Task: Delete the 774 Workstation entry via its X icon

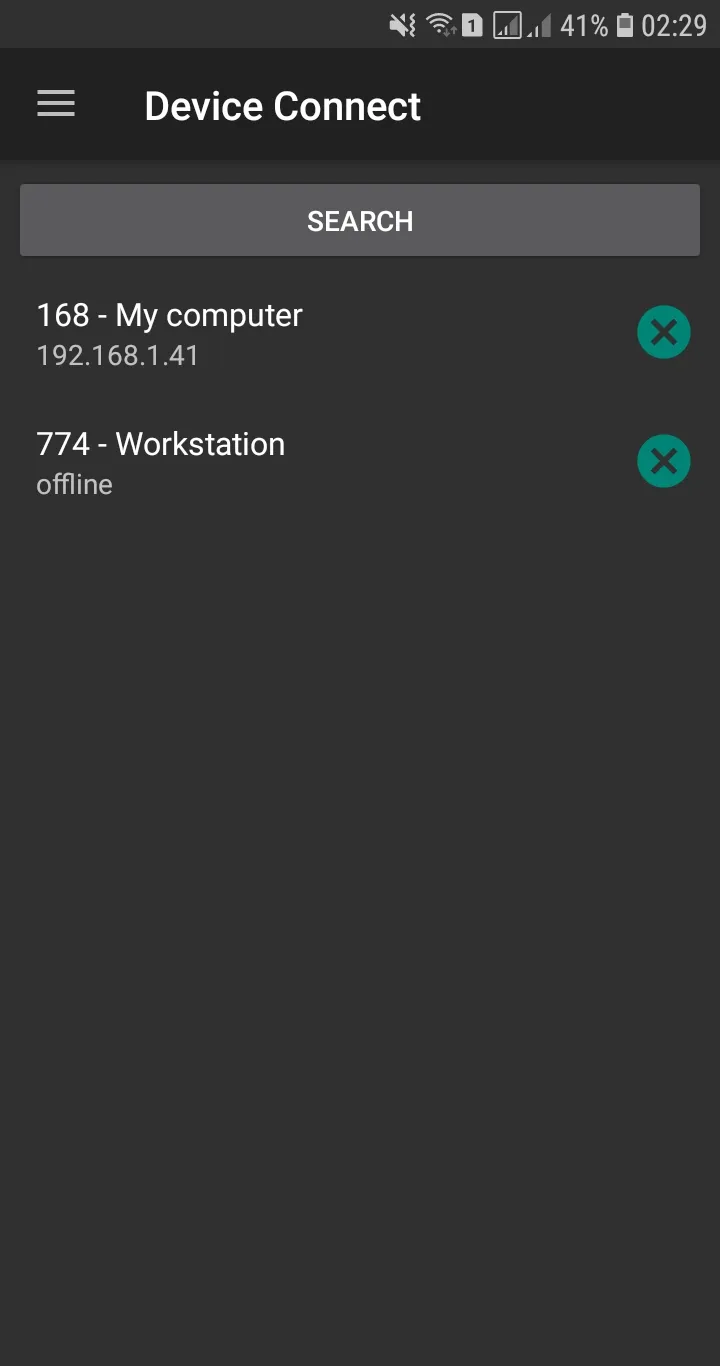Action: coord(663,461)
